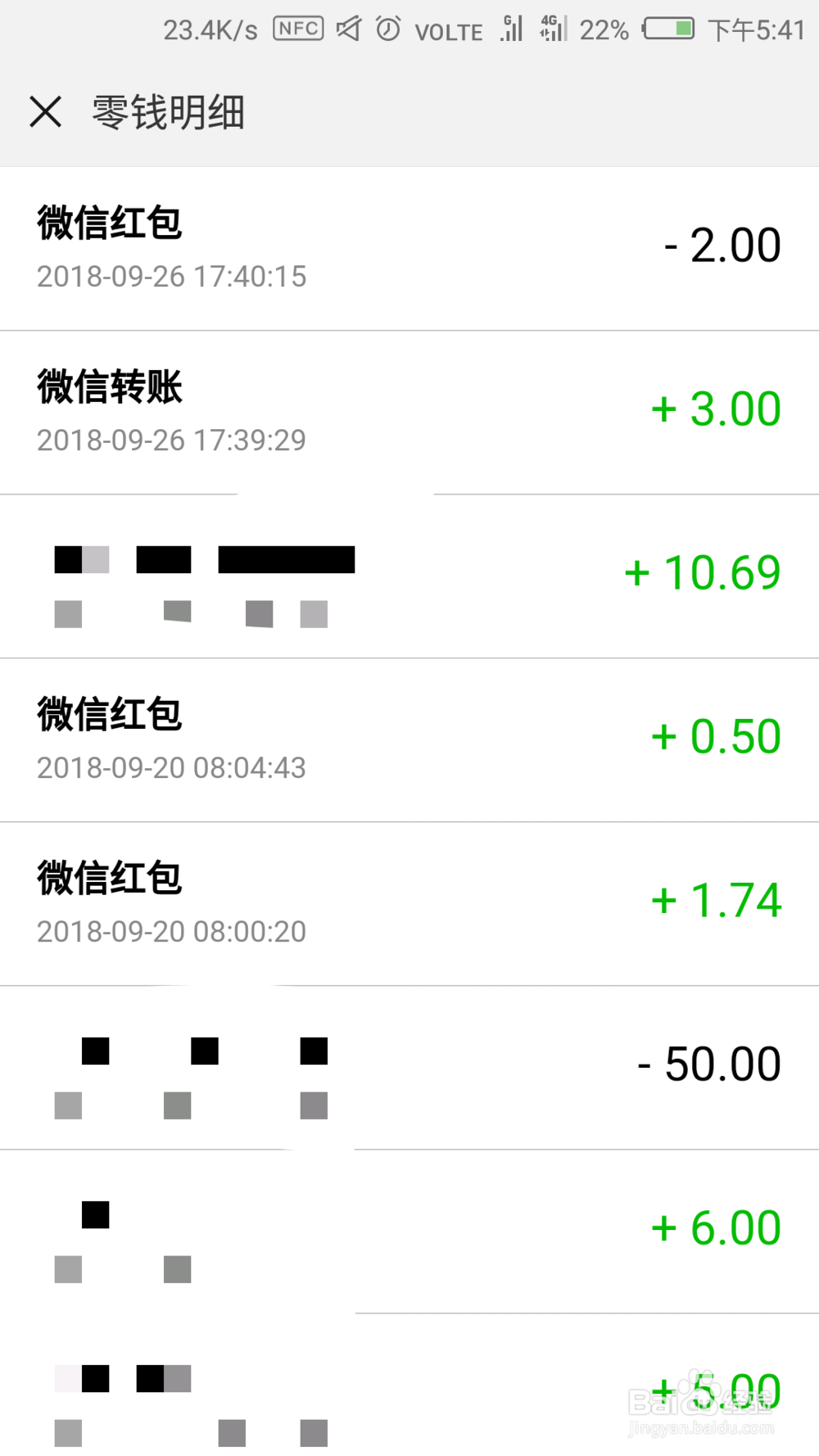This screenshot has width=819, height=1456.
Task: View the transaction of +6.00
Action: click(409, 1231)
